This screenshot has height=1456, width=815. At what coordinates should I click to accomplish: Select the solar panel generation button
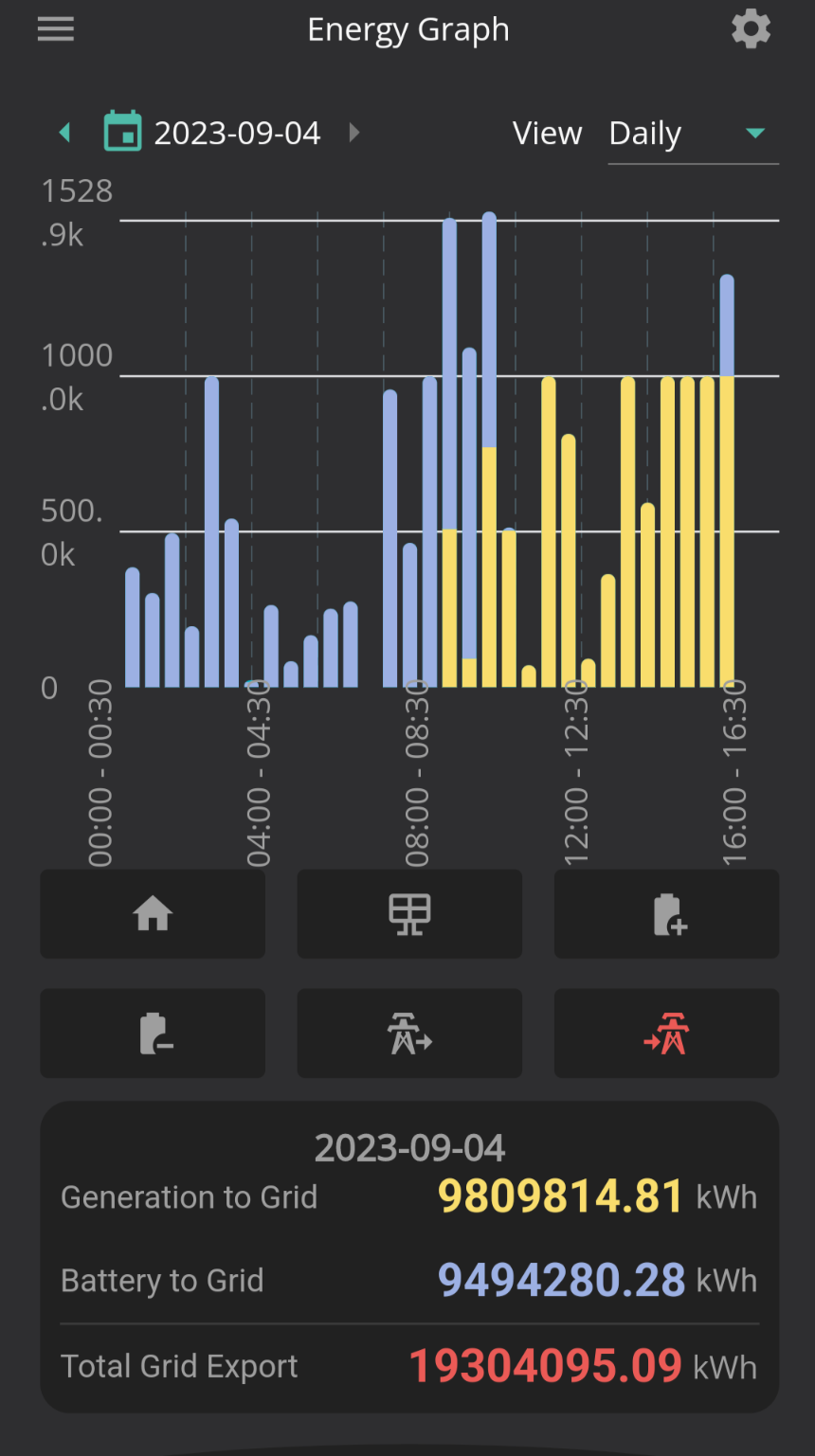tap(409, 914)
